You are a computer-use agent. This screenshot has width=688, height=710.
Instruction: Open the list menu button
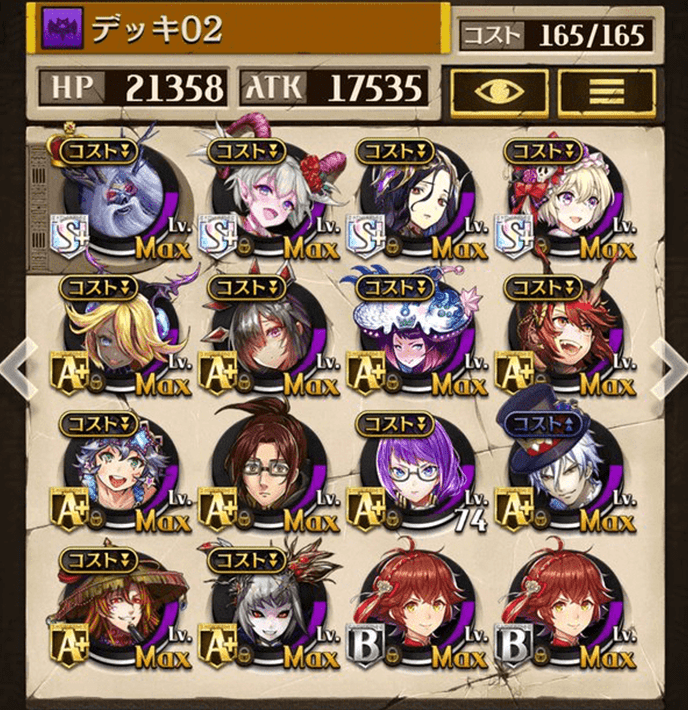606,92
